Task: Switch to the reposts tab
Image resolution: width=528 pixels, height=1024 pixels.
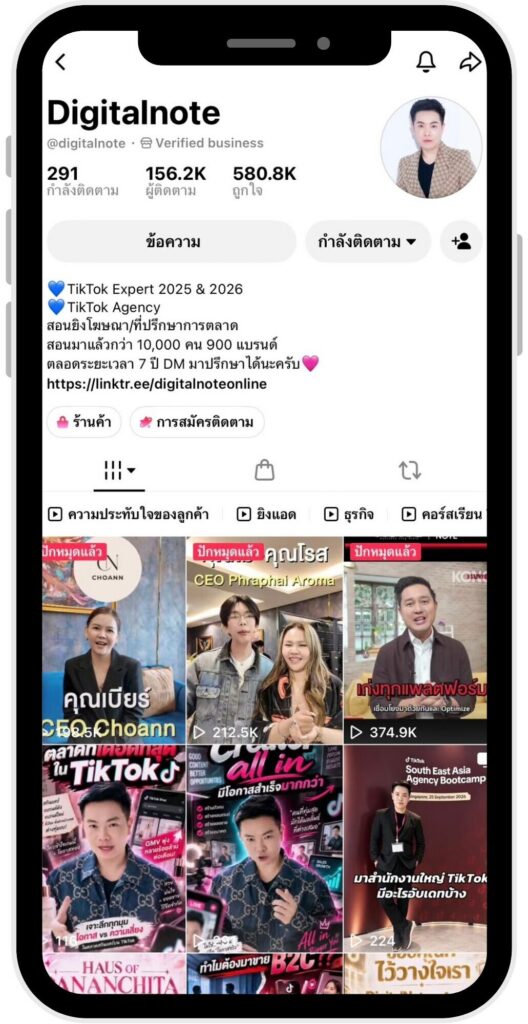Action: pyautogui.click(x=410, y=470)
